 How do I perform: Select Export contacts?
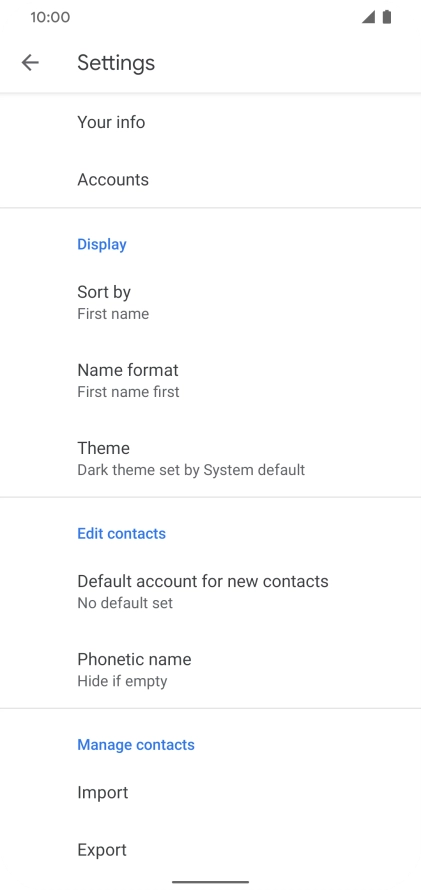pyautogui.click(x=210, y=850)
